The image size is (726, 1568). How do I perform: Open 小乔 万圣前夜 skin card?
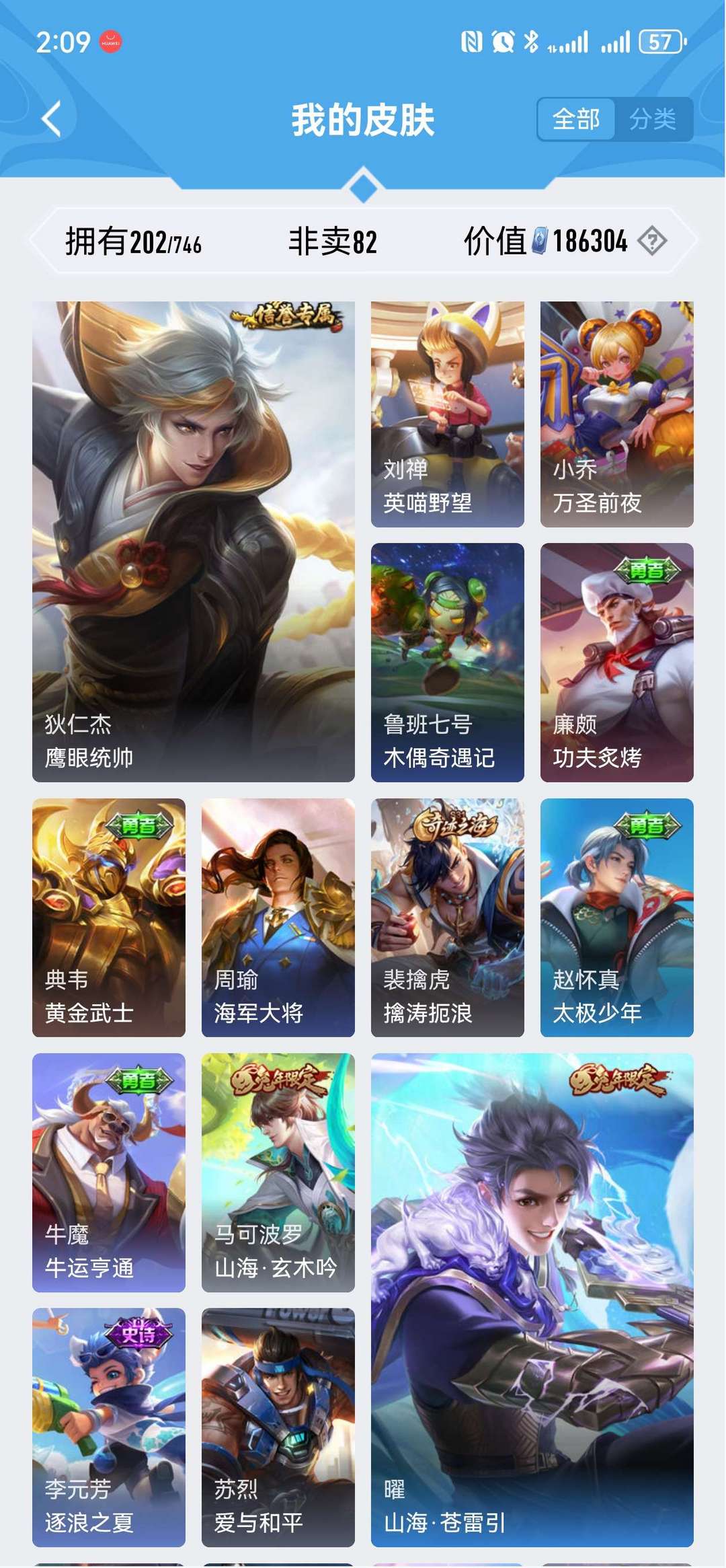[x=616, y=410]
